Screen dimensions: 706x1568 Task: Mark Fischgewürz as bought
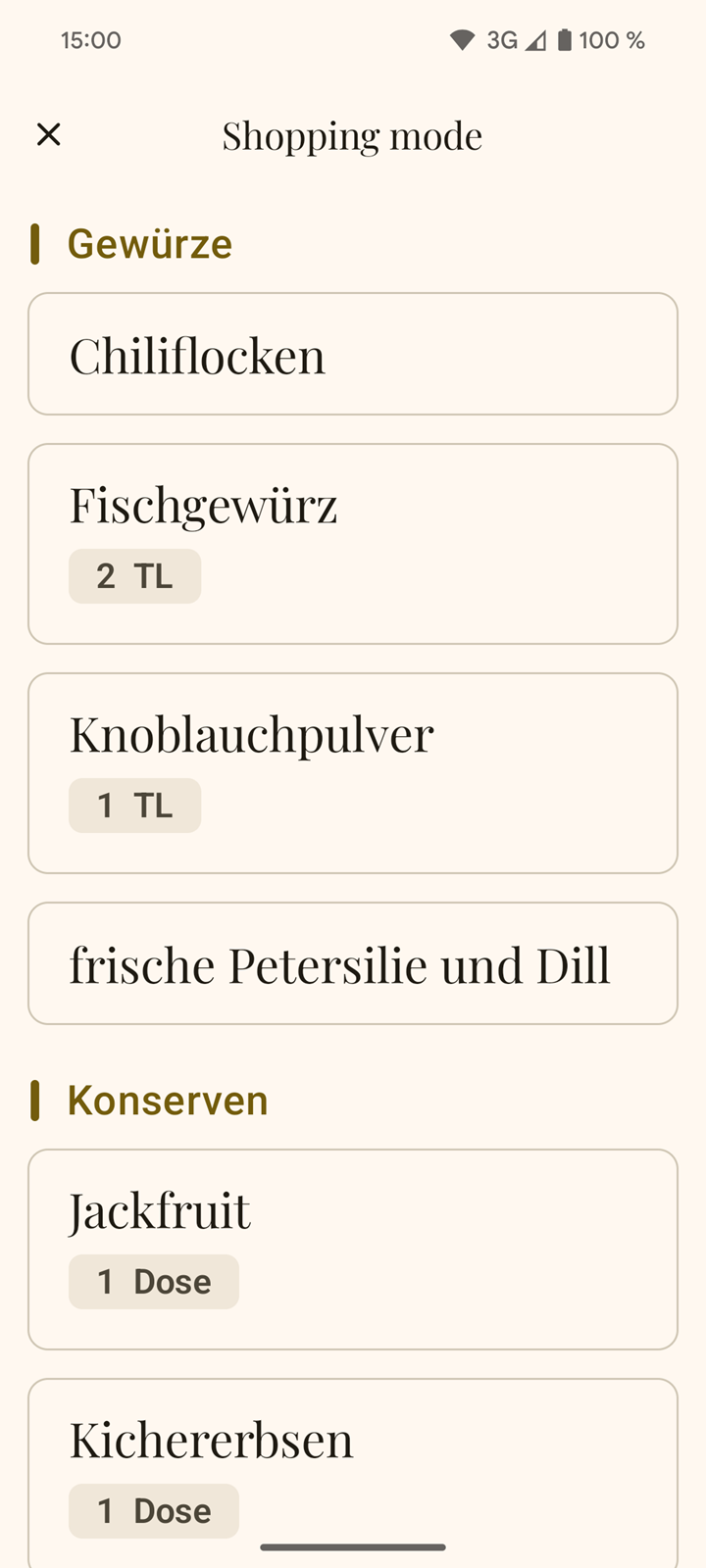353,544
